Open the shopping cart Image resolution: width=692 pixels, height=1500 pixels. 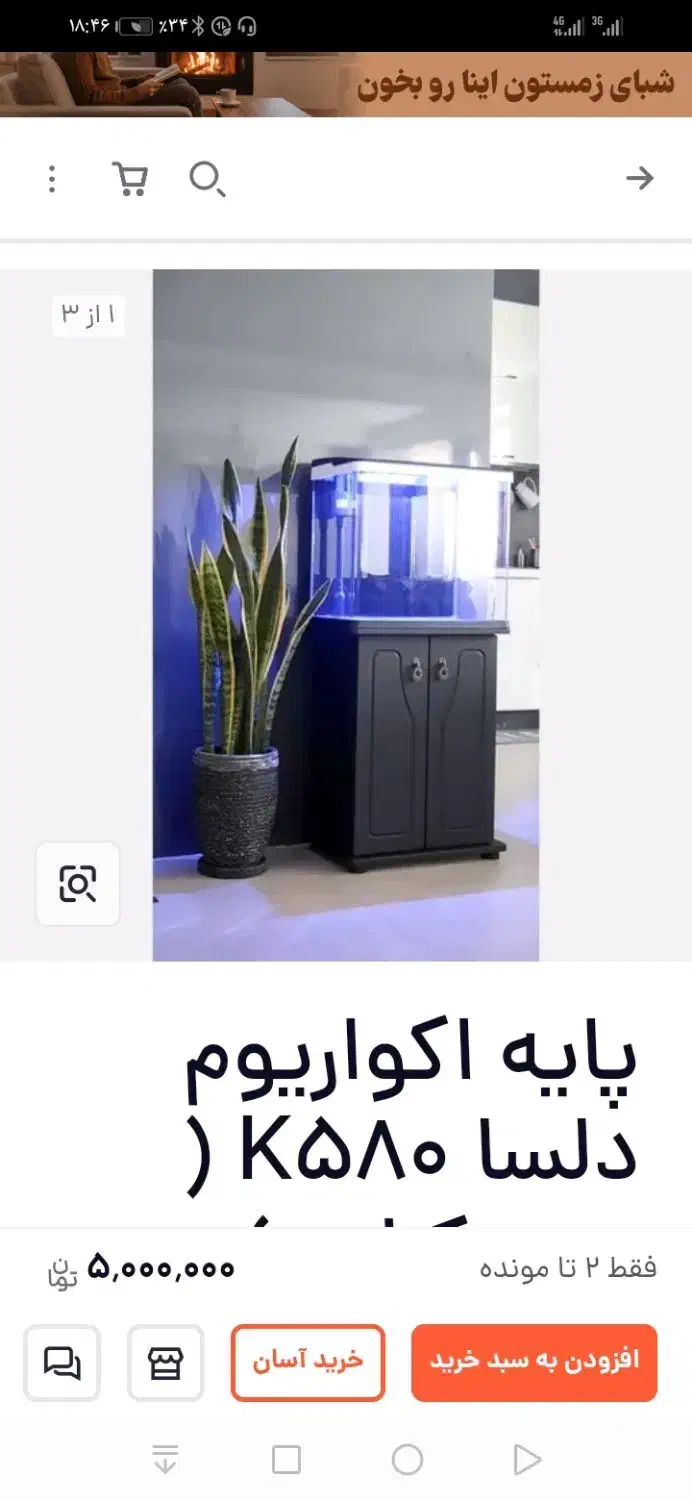coord(130,179)
